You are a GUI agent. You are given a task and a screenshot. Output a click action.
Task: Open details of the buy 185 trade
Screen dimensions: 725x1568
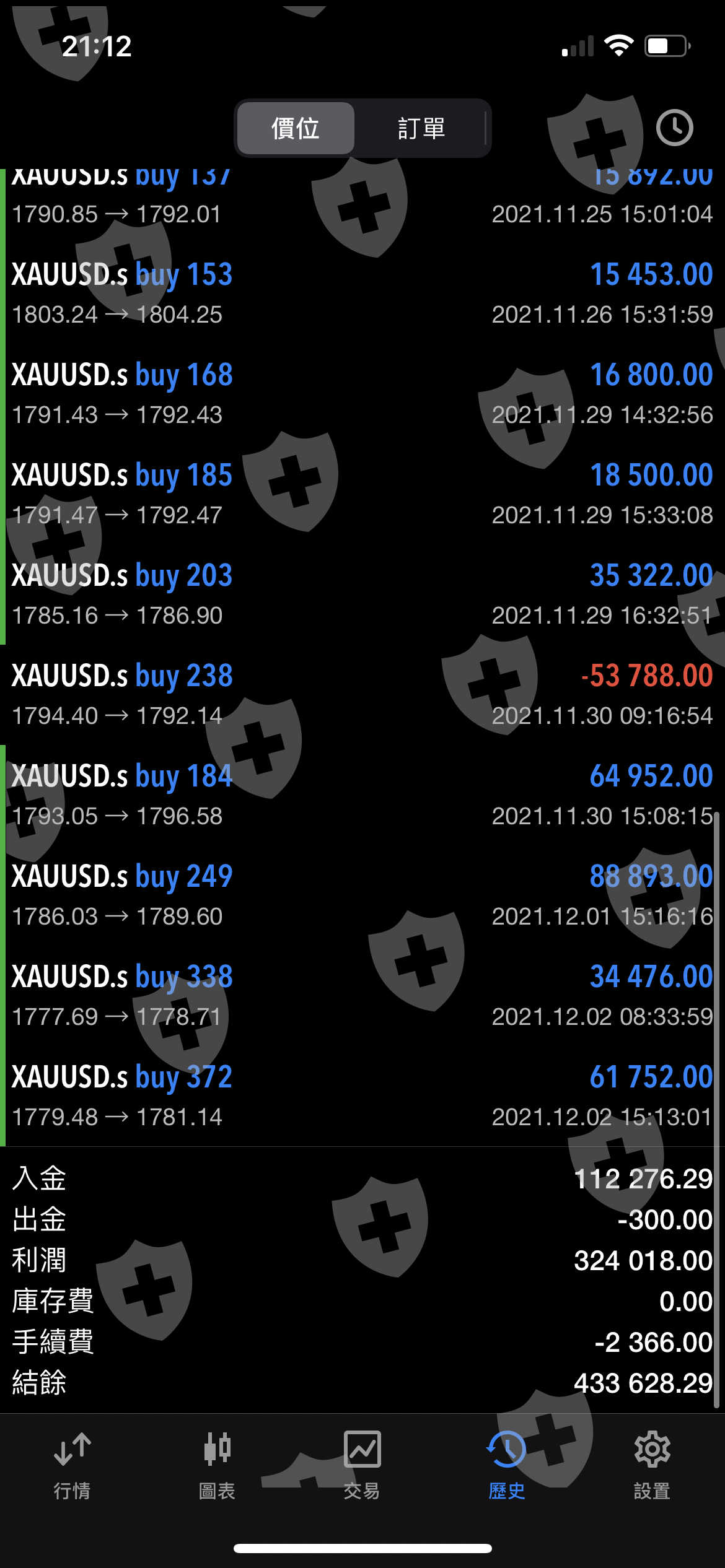coord(362,494)
